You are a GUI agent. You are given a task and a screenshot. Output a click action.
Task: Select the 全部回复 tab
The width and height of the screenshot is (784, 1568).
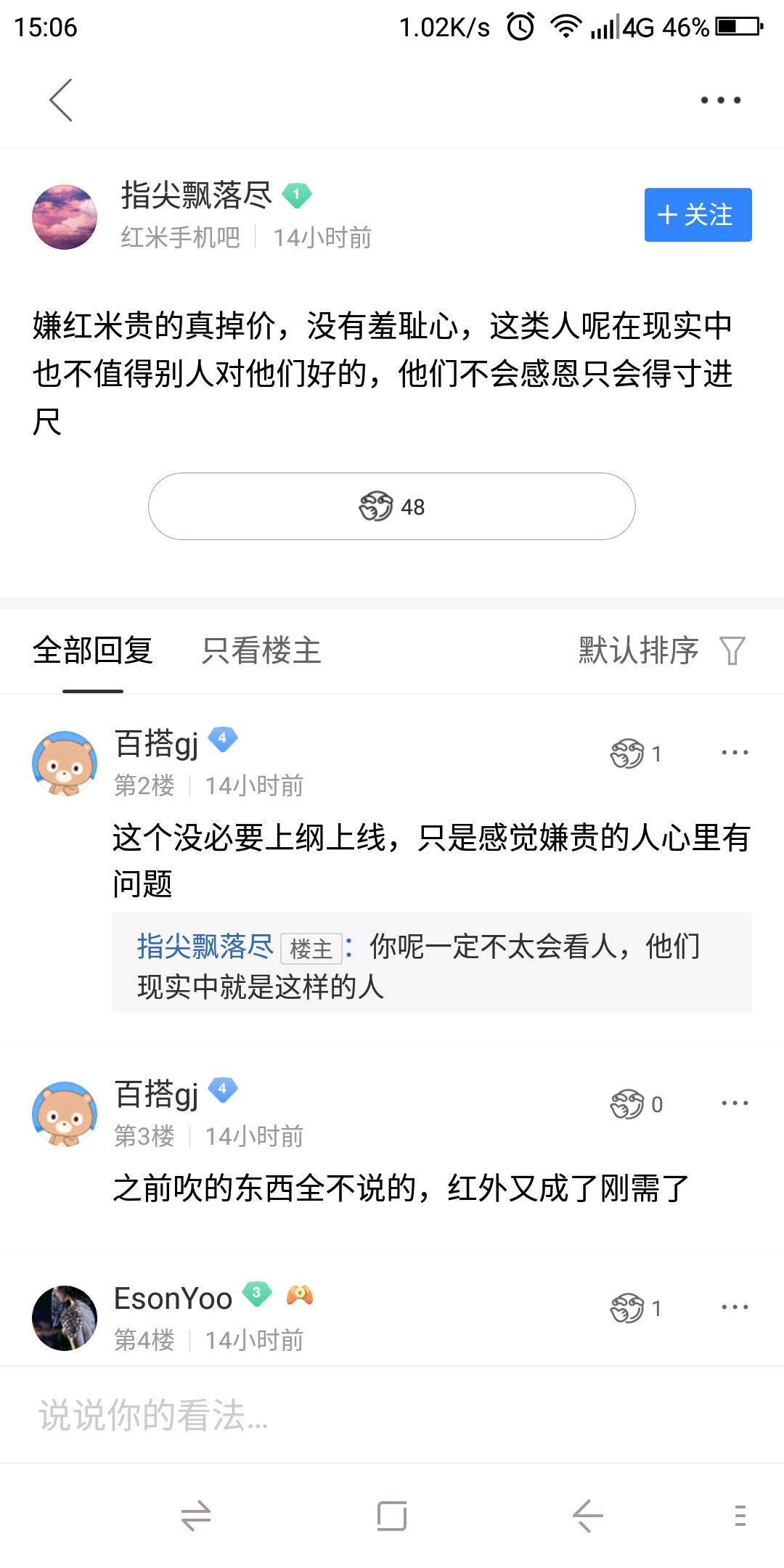pyautogui.click(x=93, y=650)
